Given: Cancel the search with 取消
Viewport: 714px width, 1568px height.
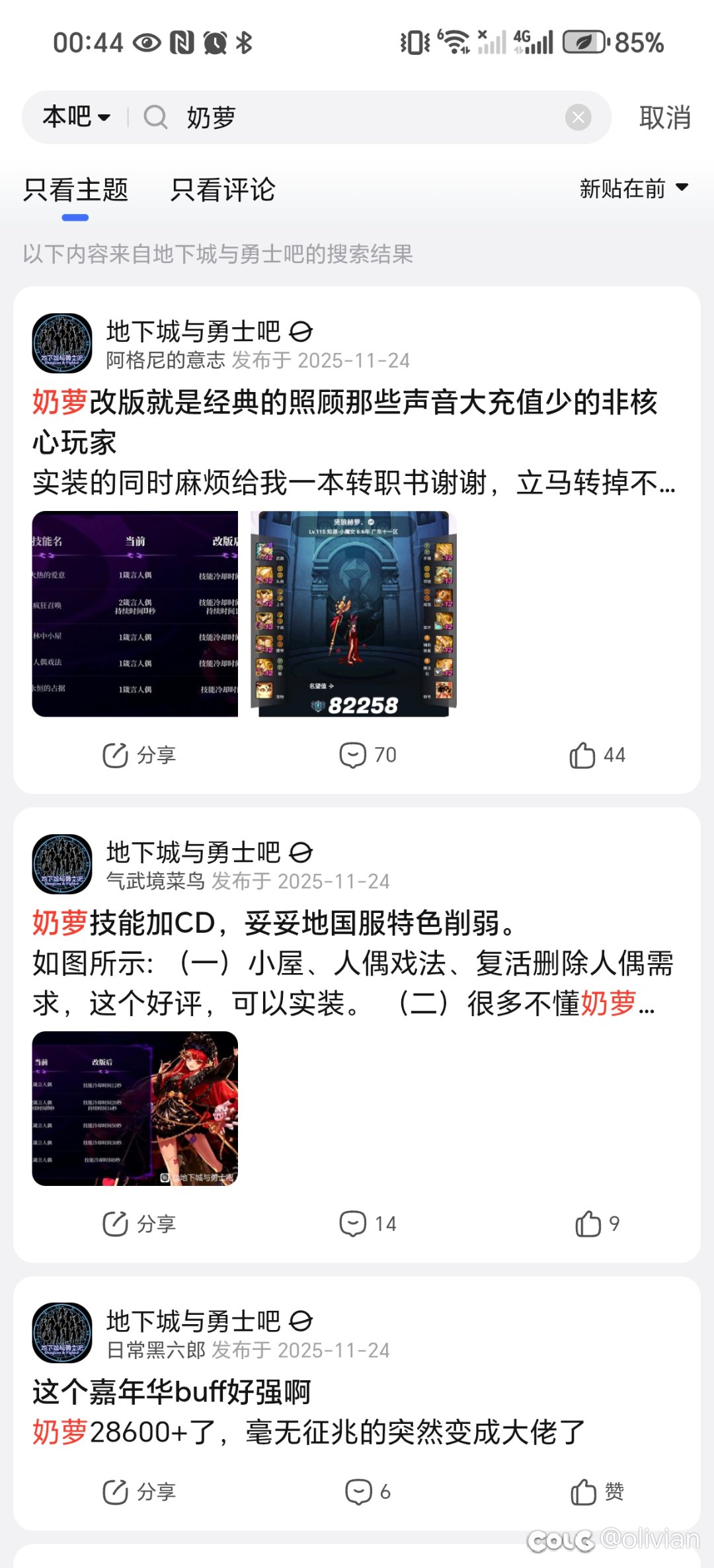Looking at the screenshot, I should [x=664, y=118].
